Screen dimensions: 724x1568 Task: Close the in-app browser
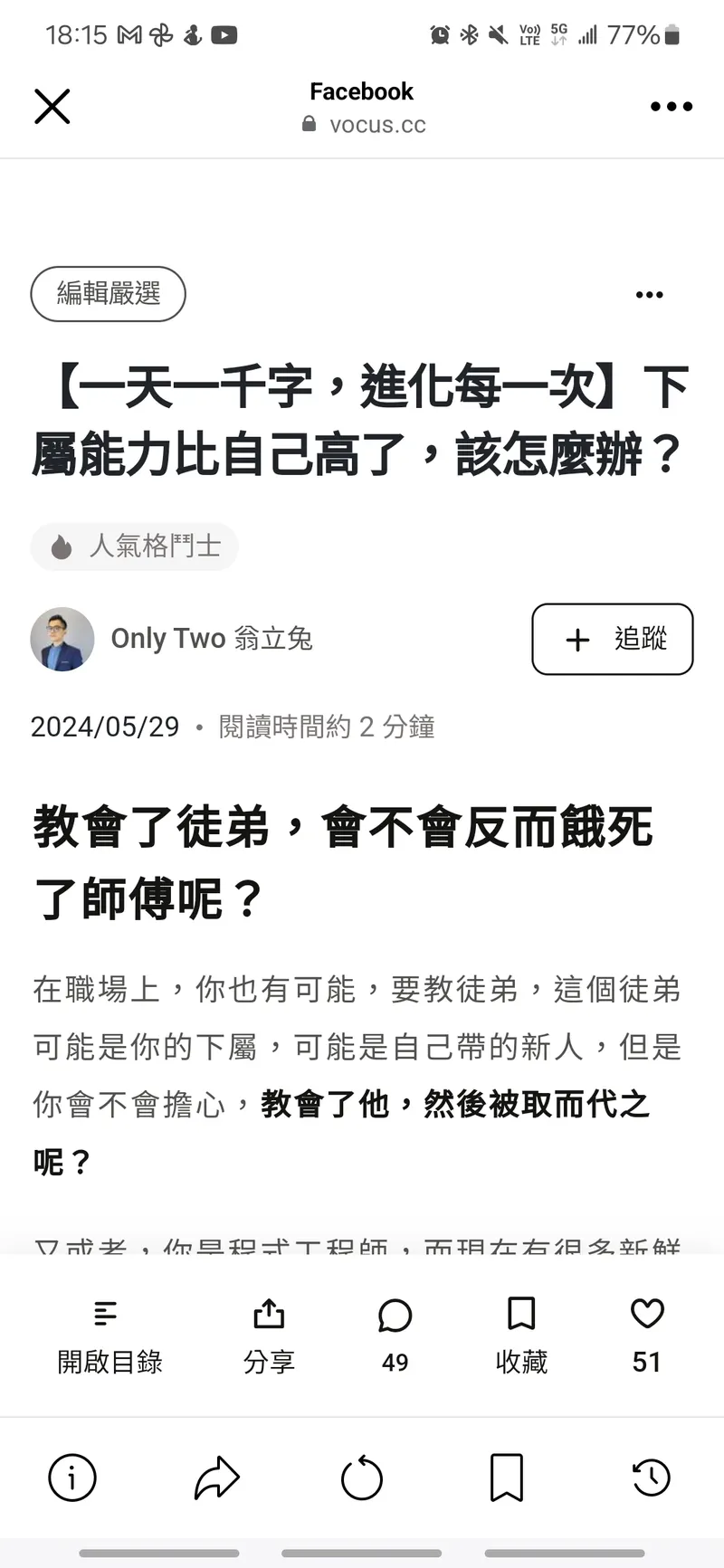(x=52, y=107)
